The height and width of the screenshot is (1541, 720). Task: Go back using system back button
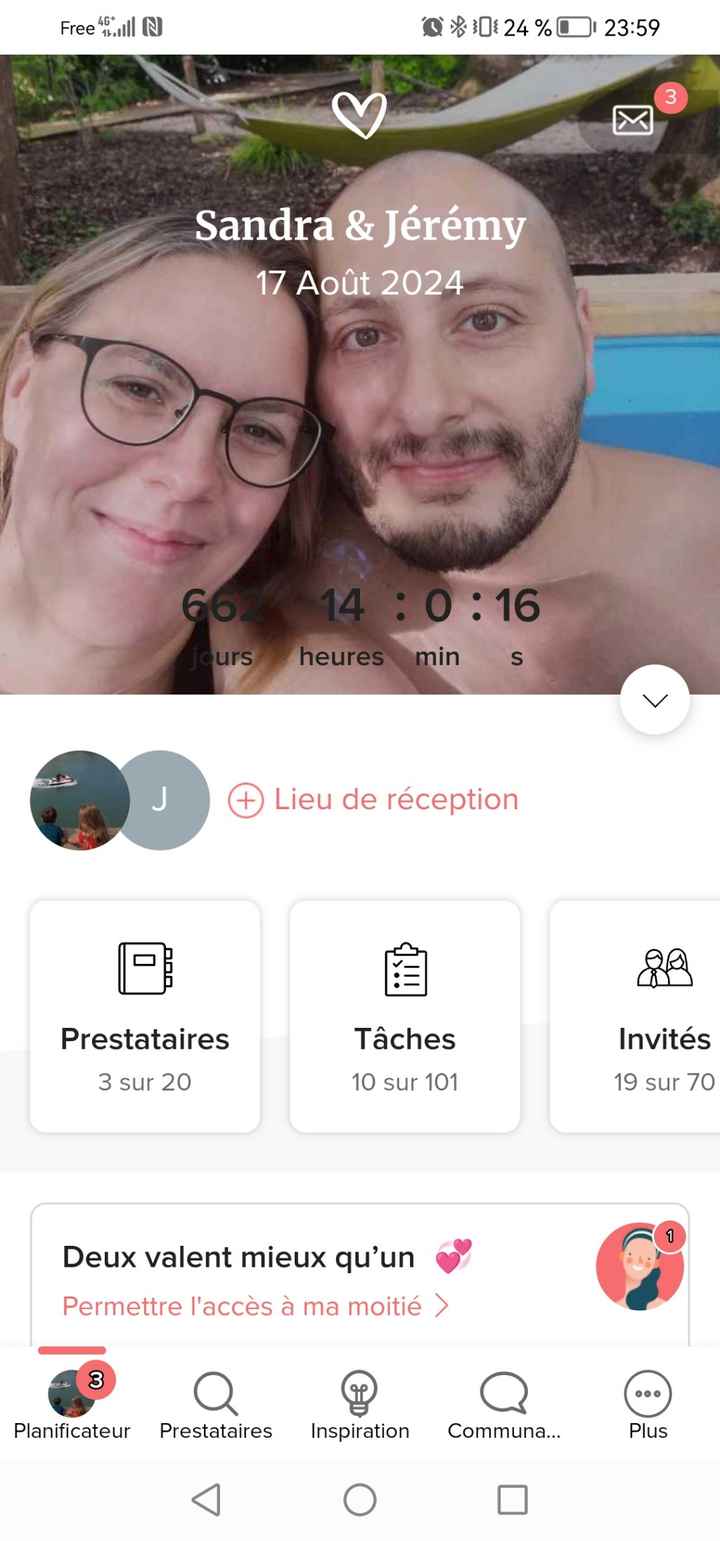(x=206, y=1499)
